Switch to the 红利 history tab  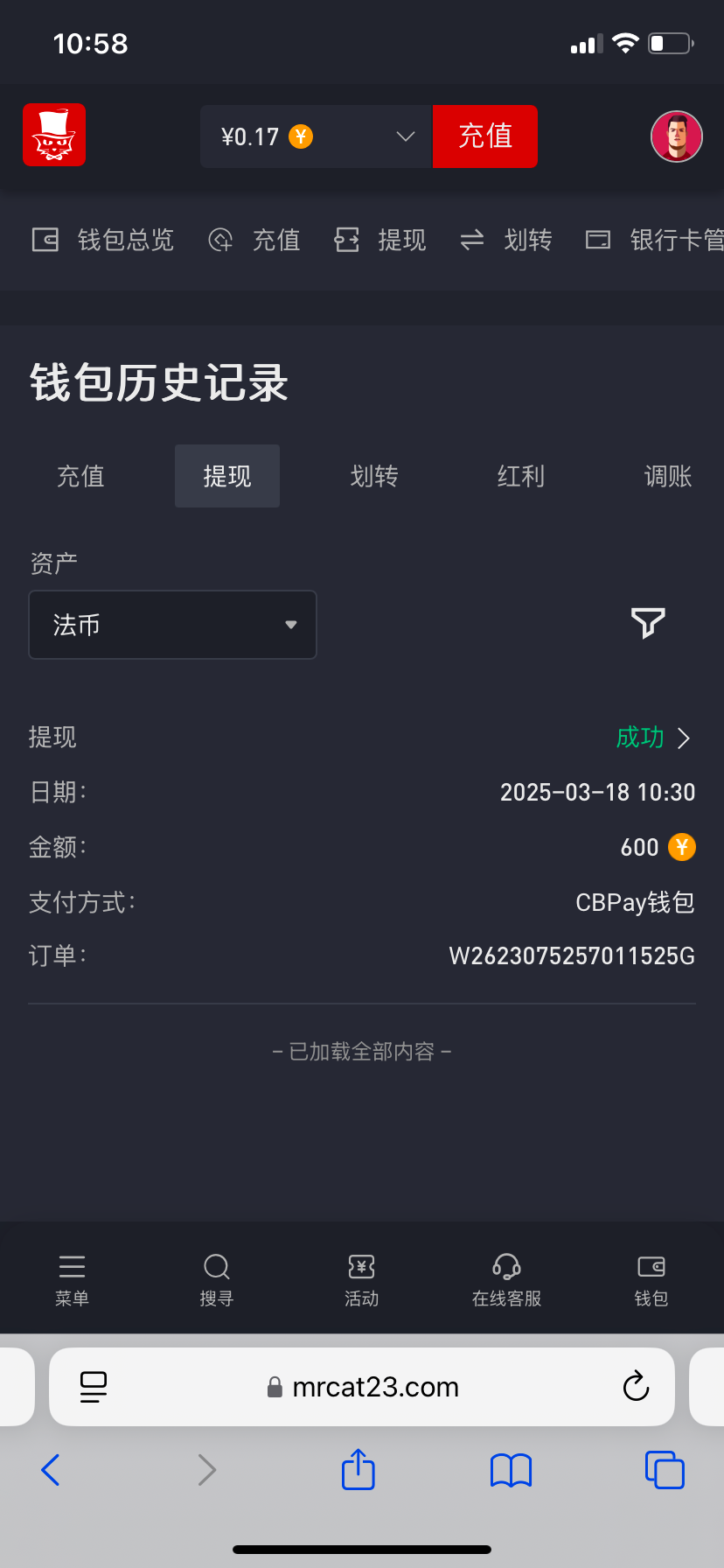521,476
